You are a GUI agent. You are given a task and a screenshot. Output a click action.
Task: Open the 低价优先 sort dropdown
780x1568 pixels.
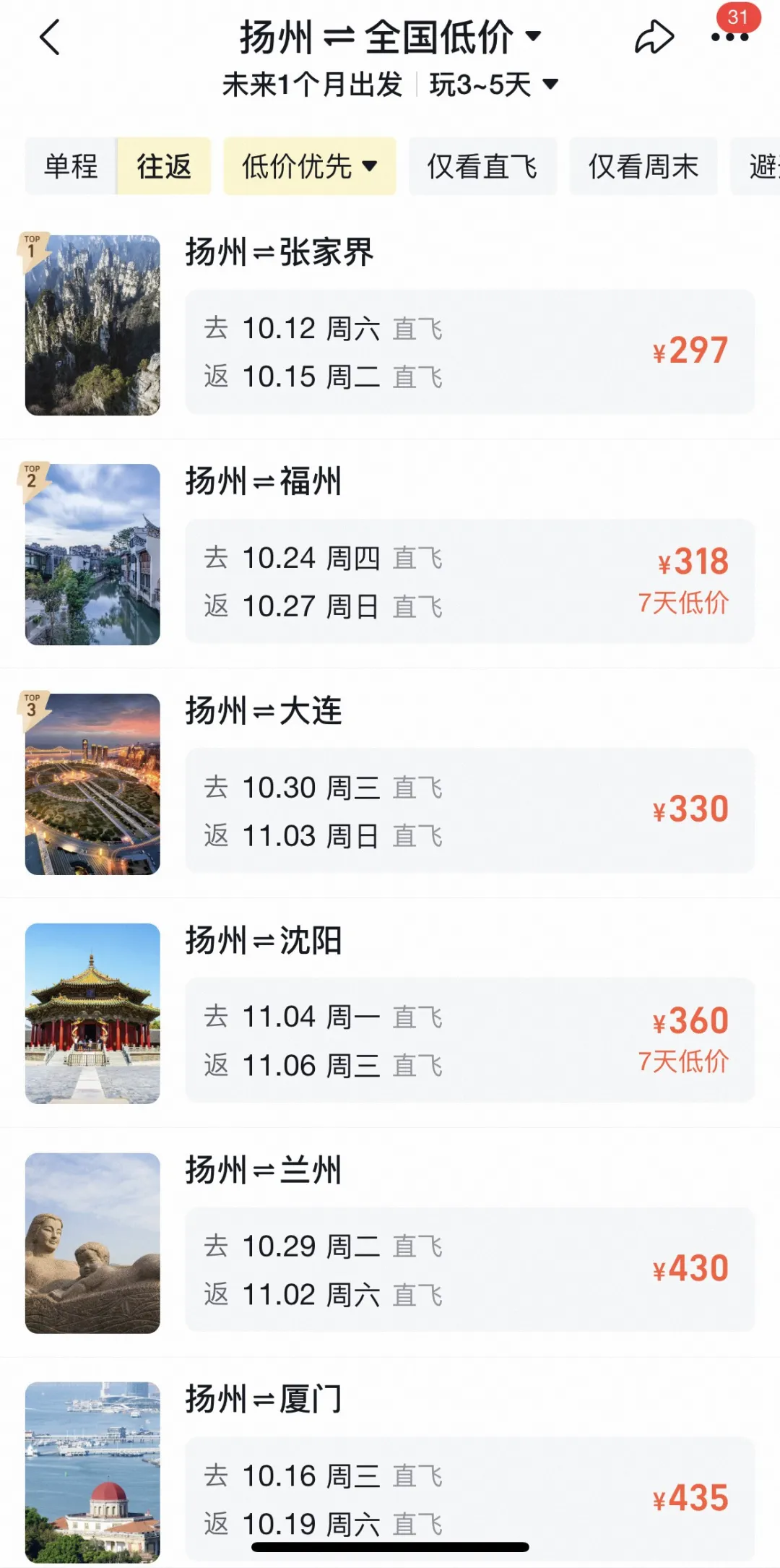click(x=309, y=166)
